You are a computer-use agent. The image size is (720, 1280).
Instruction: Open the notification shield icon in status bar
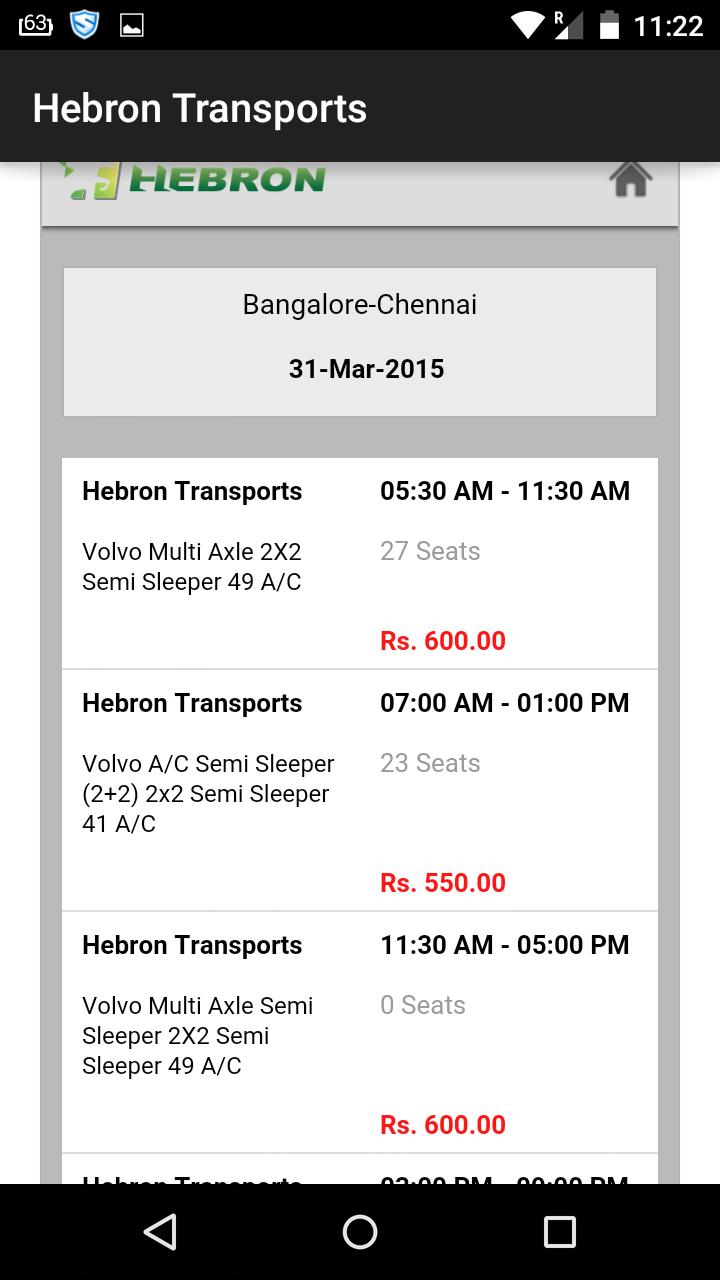pos(85,25)
